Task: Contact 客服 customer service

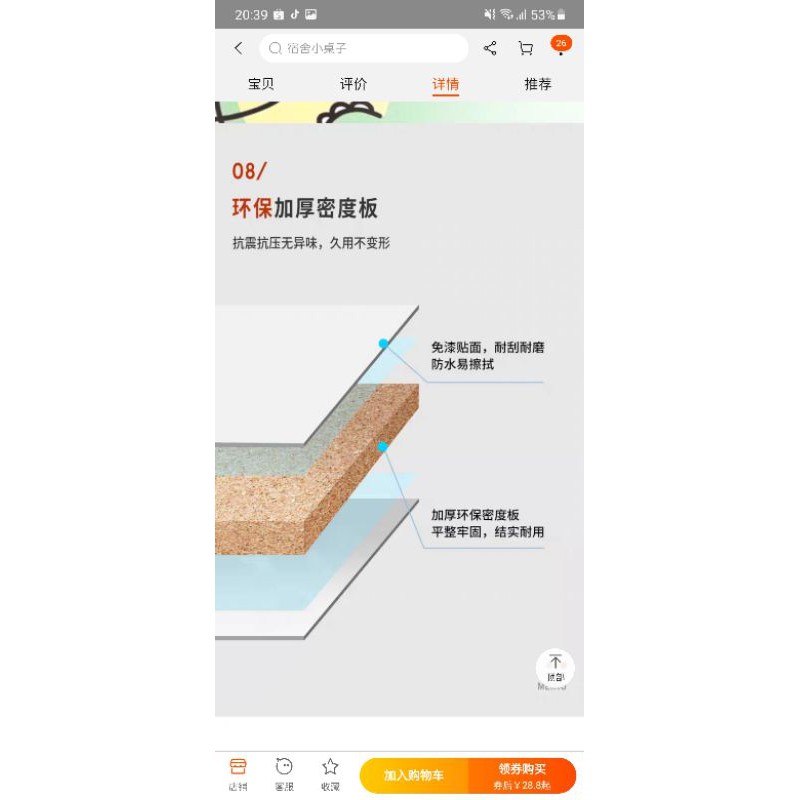Action: pyautogui.click(x=284, y=774)
